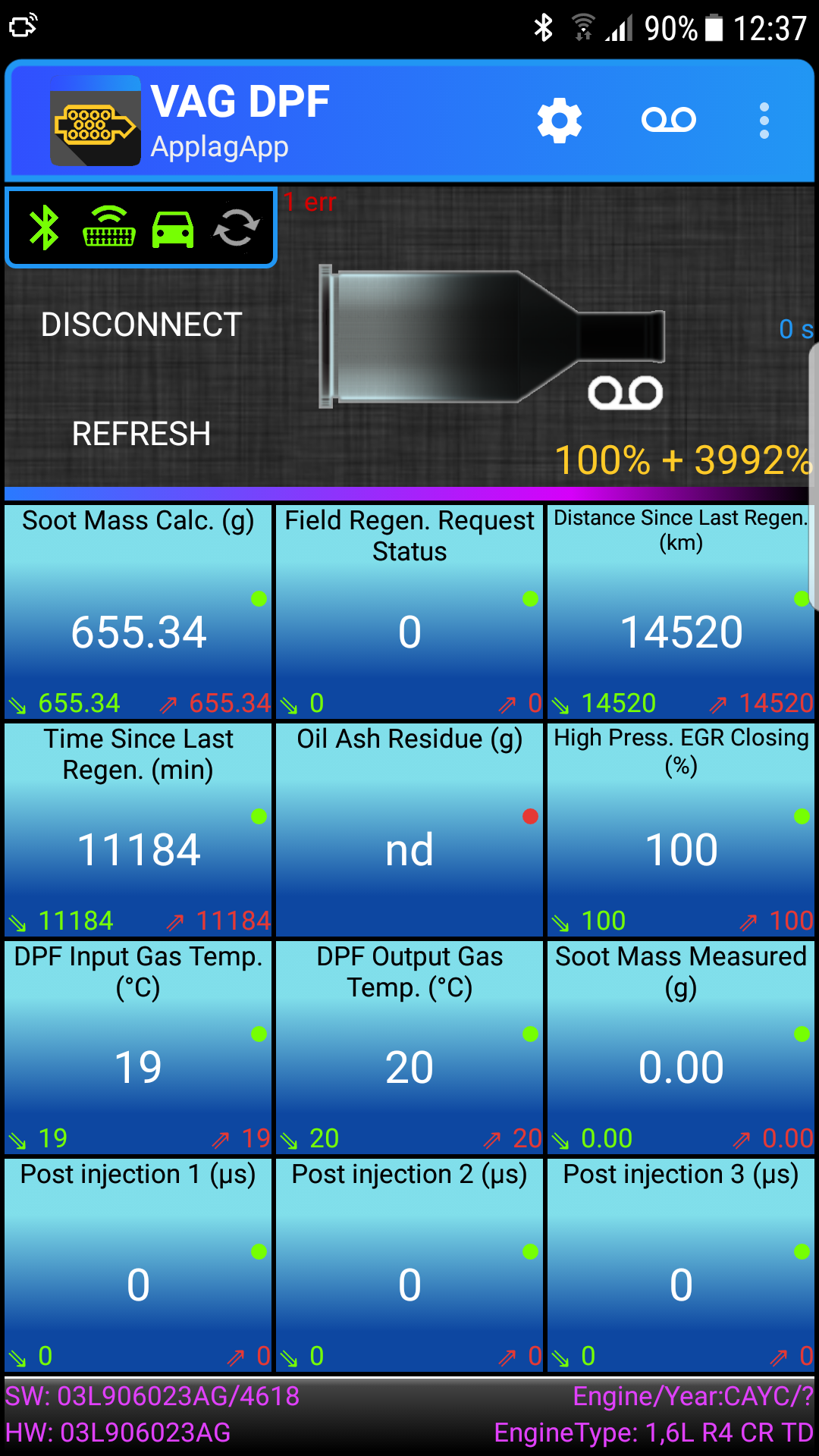Open the High Press. EGR Closing tile
Viewport: 819px width, 1456px height.
pos(680,829)
